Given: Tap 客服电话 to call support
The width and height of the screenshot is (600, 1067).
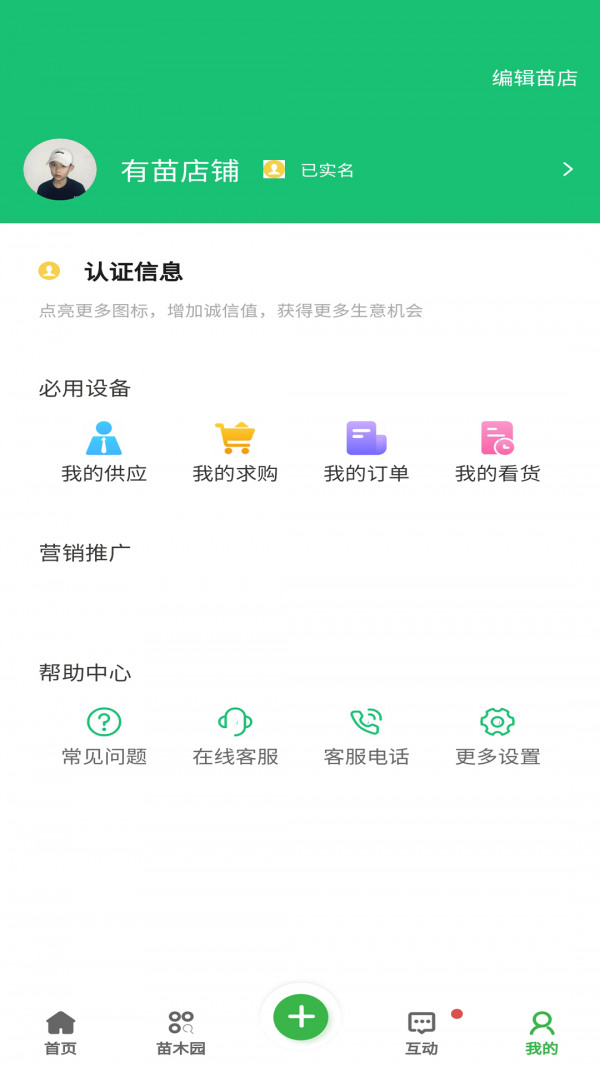Looking at the screenshot, I should [x=366, y=736].
